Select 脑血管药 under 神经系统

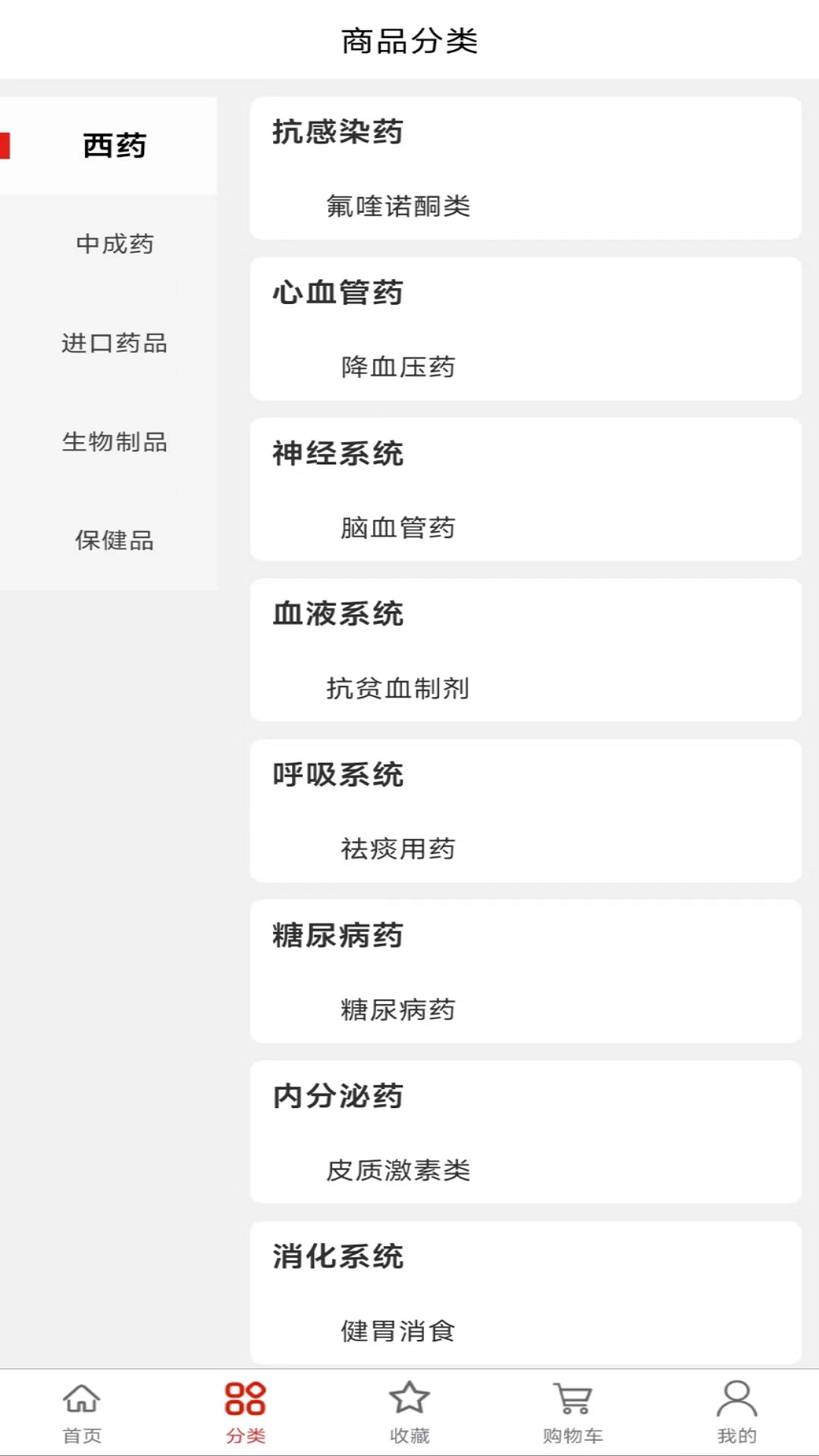(x=398, y=529)
